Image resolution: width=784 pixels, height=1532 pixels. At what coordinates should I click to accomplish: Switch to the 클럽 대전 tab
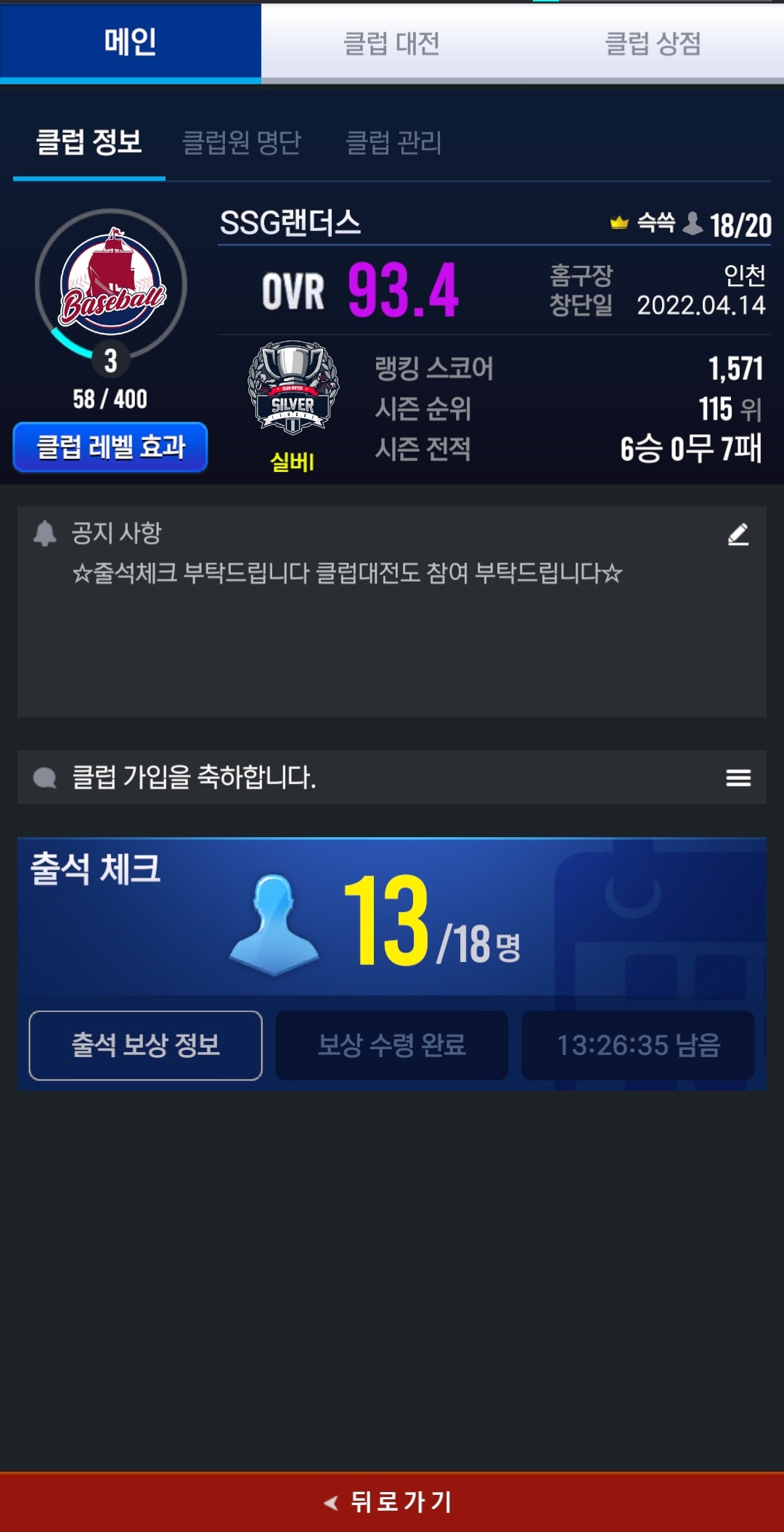tap(391, 44)
